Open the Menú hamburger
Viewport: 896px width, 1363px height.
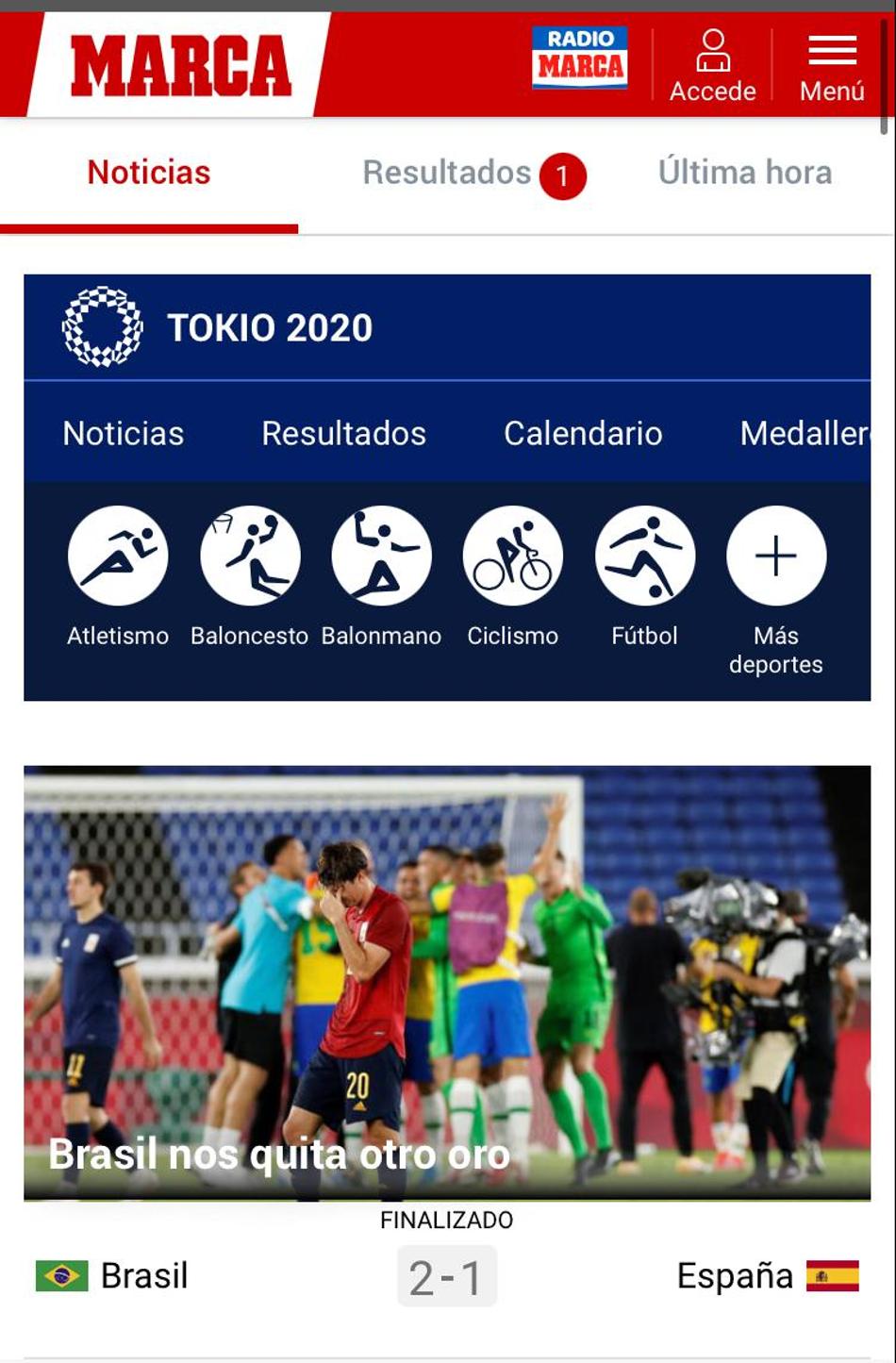[831, 65]
